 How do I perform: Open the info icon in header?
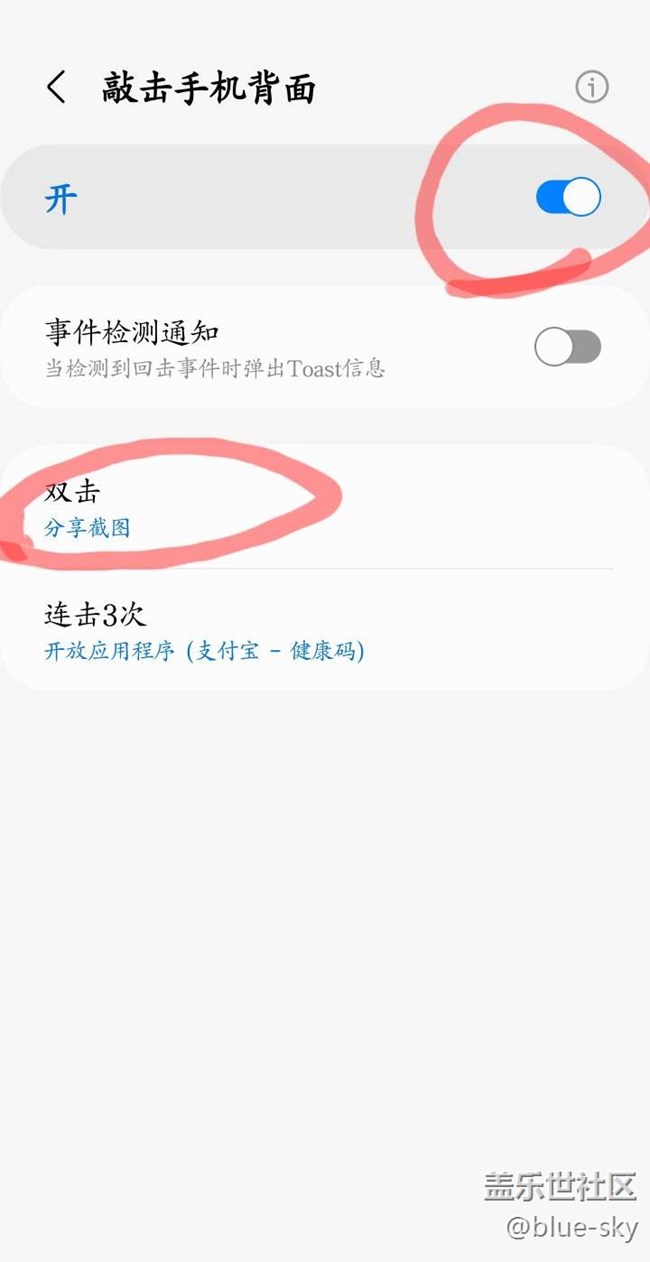[x=592, y=88]
